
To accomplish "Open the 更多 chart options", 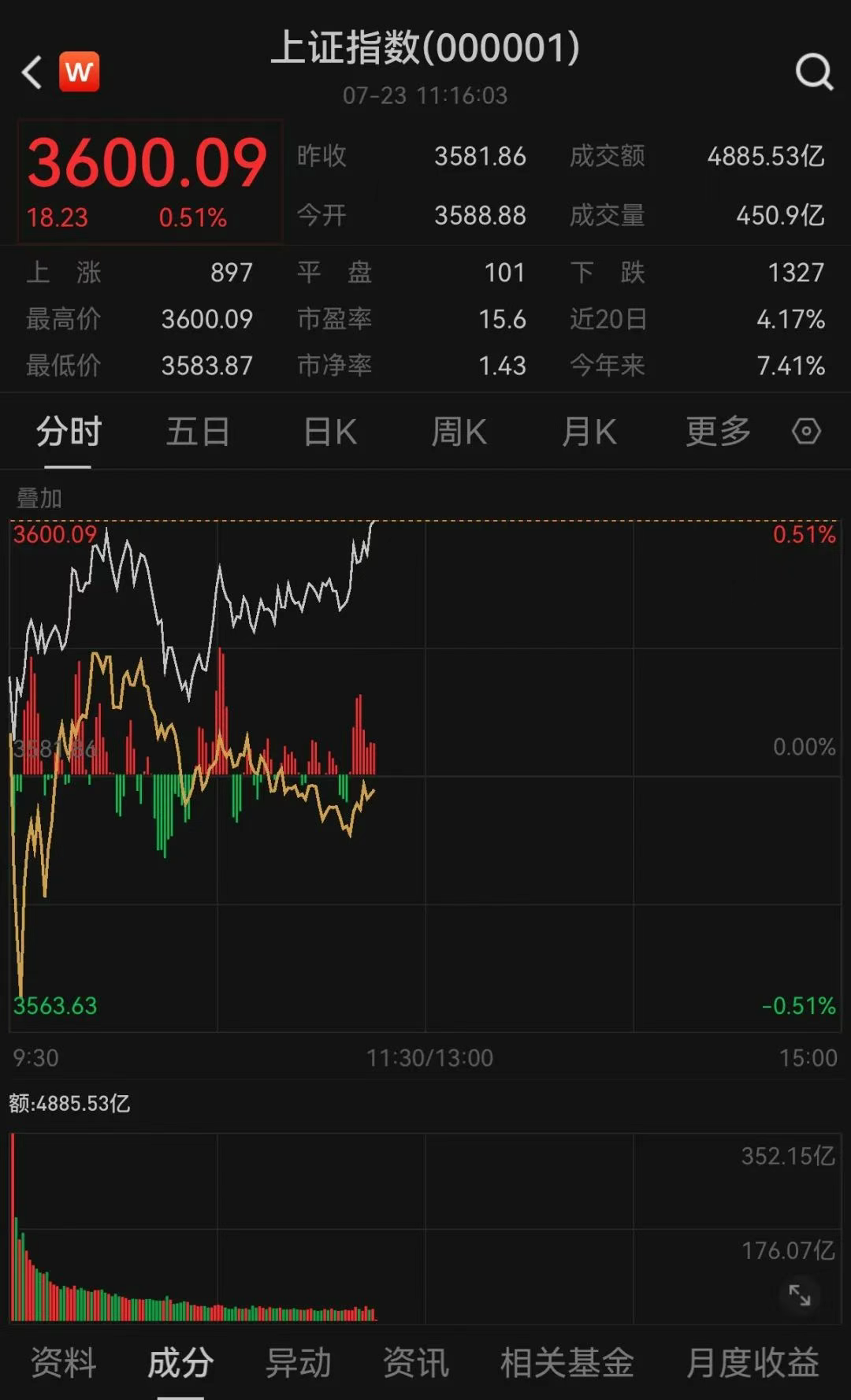I will pos(718,431).
